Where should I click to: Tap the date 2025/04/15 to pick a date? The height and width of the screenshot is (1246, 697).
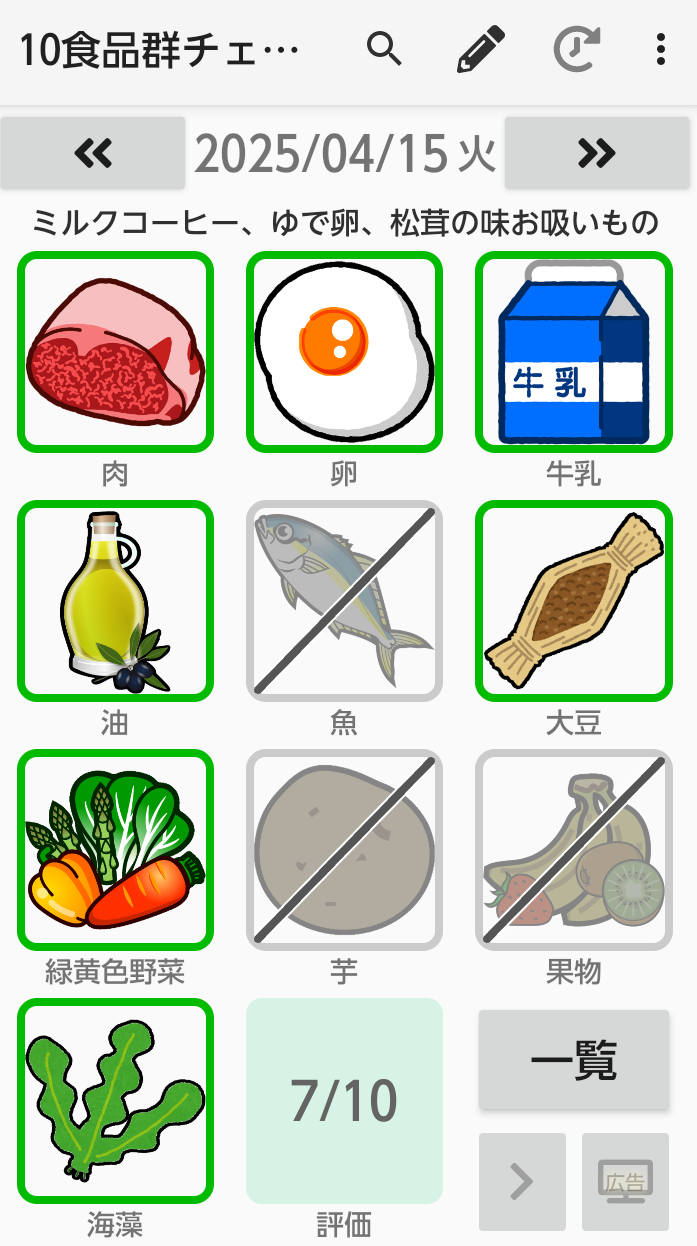click(x=345, y=153)
